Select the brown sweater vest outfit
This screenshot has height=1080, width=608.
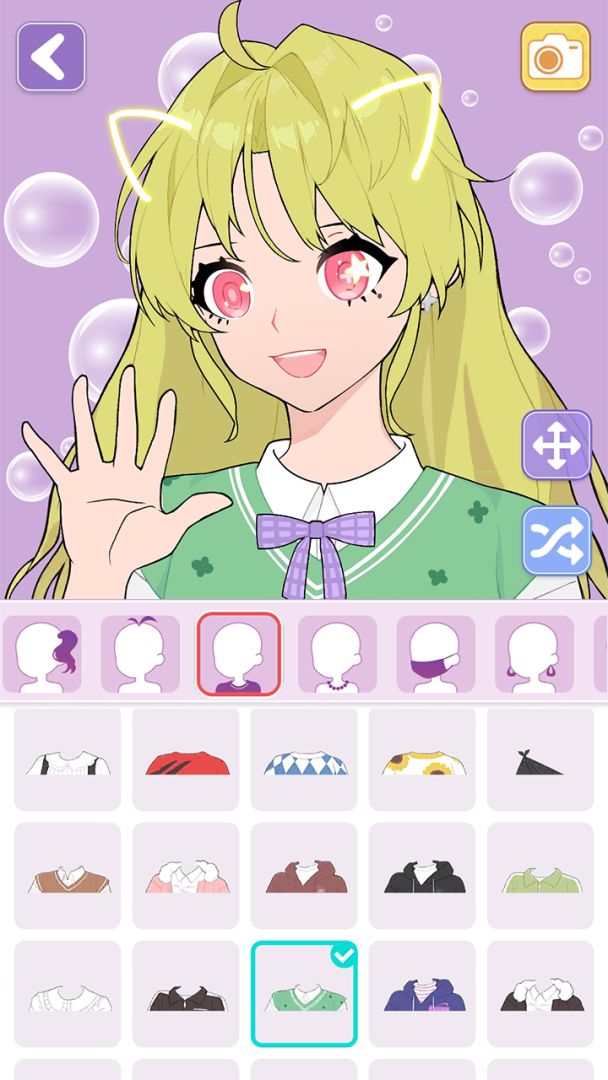[67, 876]
